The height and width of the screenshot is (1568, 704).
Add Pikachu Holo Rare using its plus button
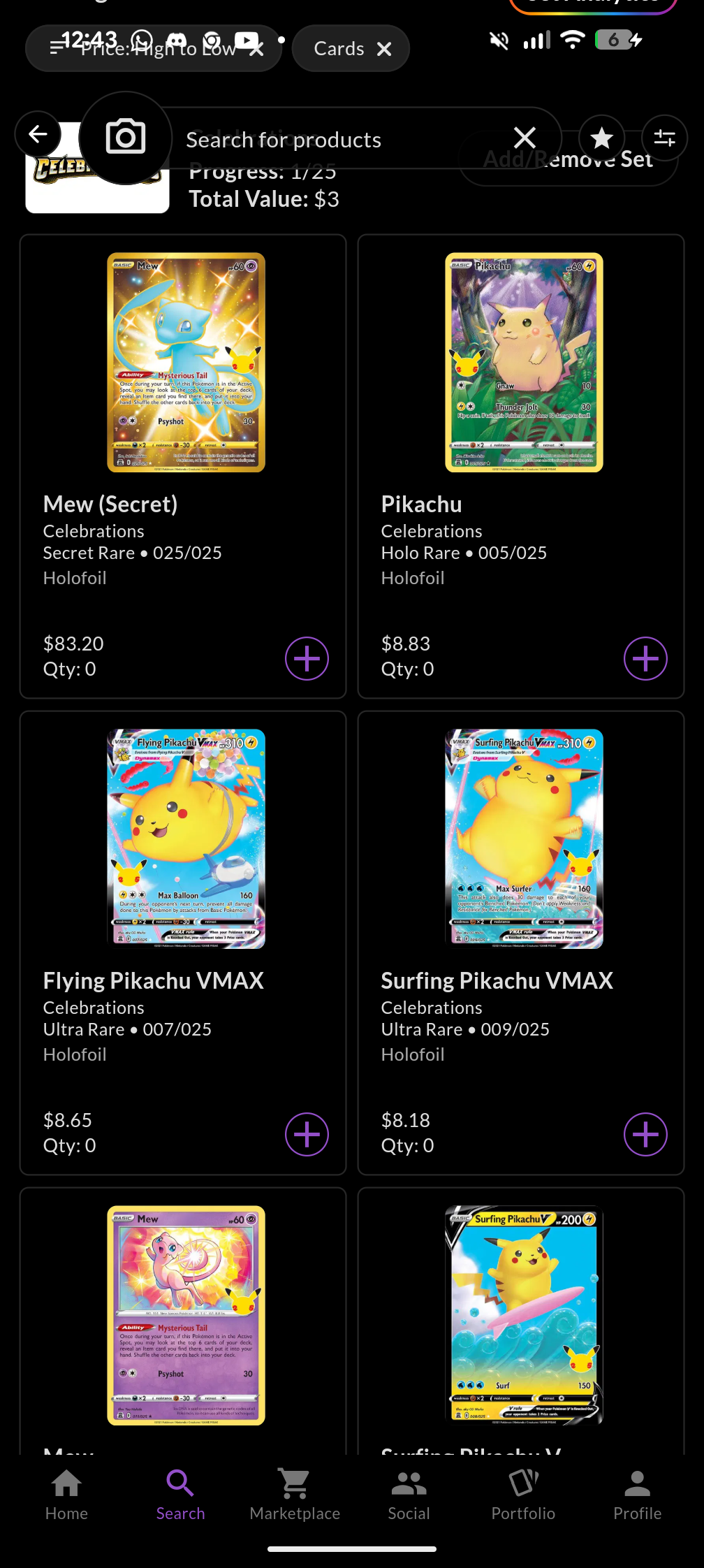[645, 658]
